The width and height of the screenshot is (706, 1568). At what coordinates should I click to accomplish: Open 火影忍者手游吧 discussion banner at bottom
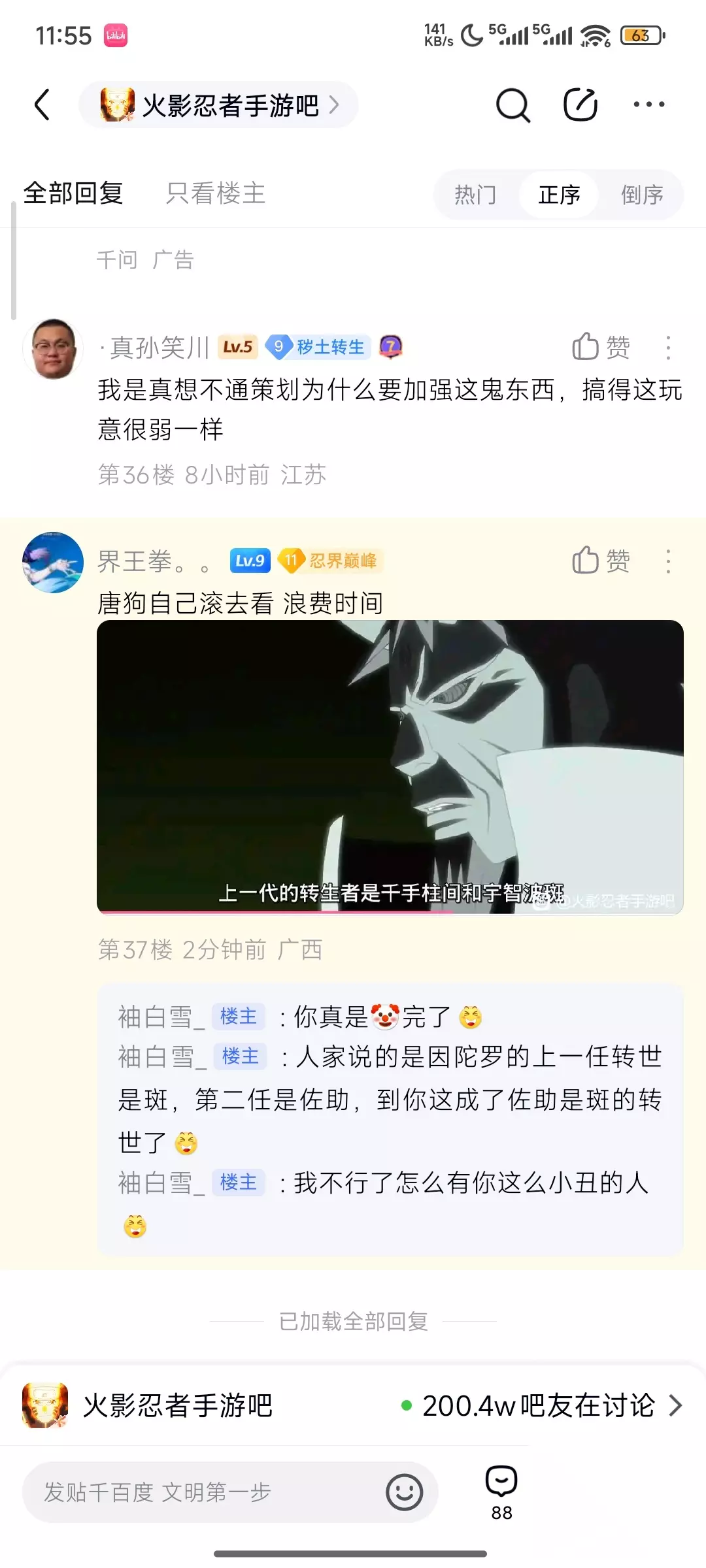tap(353, 1406)
